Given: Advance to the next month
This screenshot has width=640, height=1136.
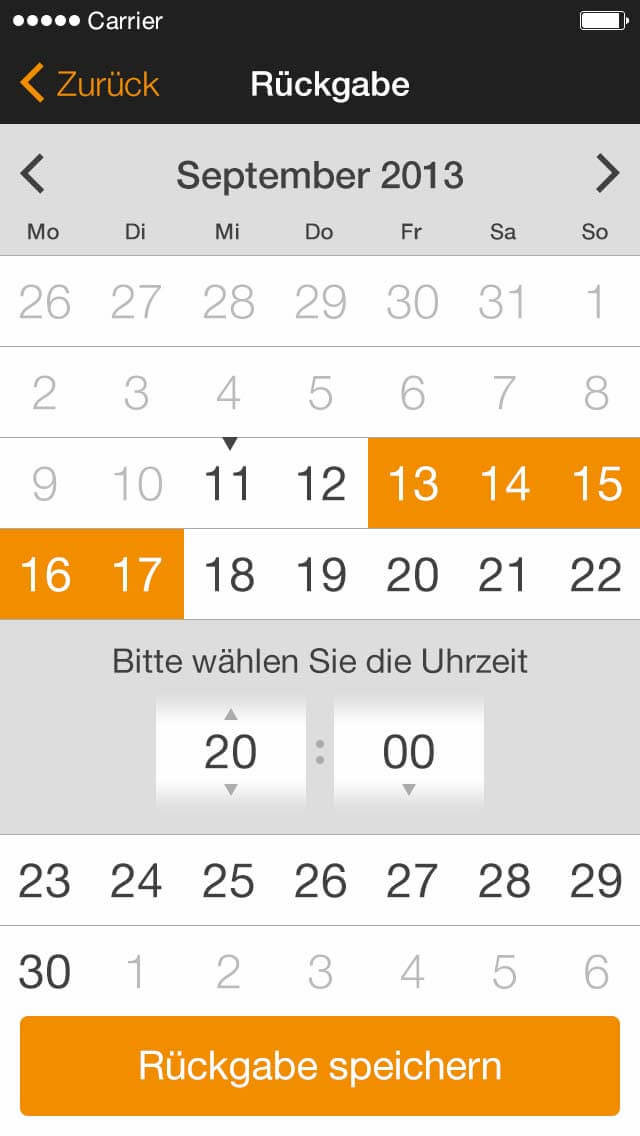Looking at the screenshot, I should click(x=607, y=175).
